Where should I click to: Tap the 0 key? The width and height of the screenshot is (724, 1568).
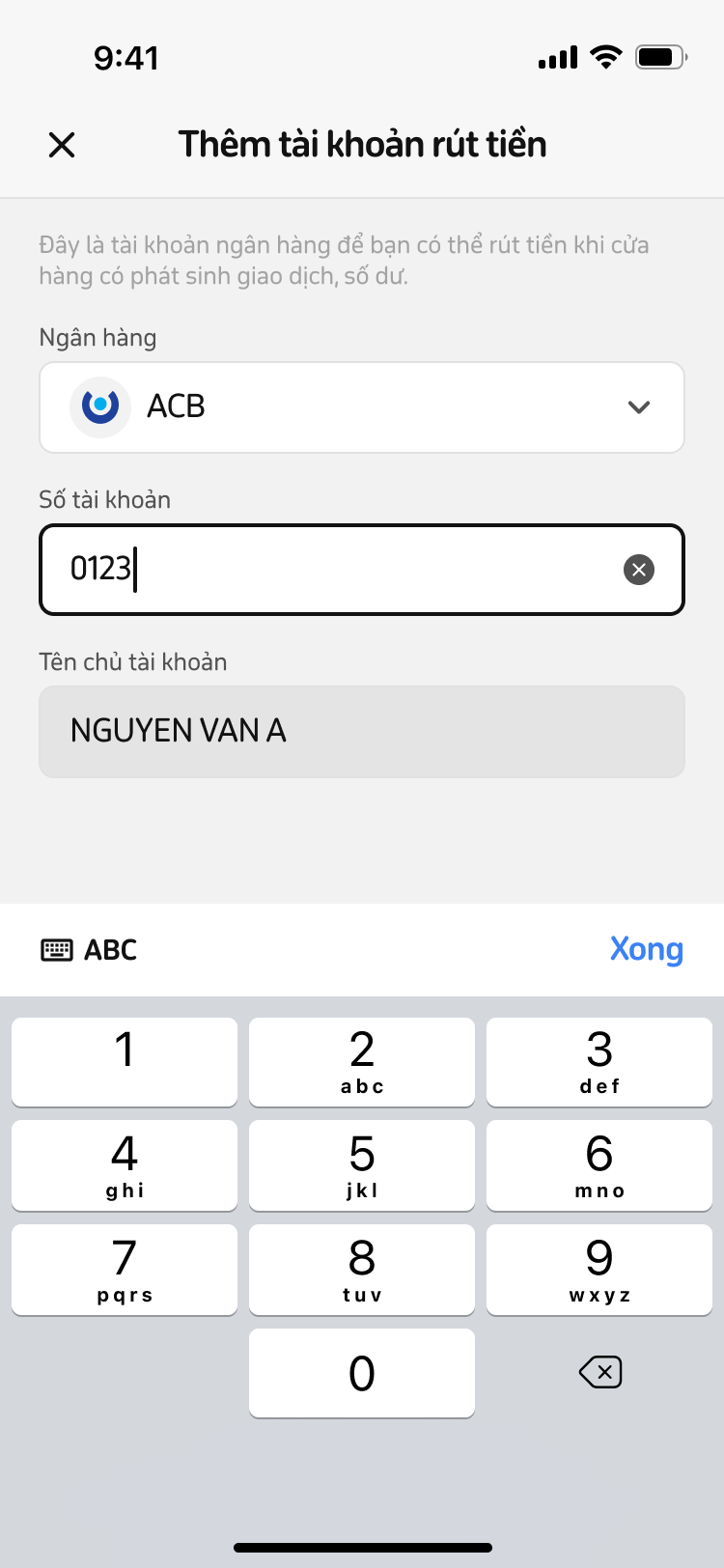tap(362, 1373)
